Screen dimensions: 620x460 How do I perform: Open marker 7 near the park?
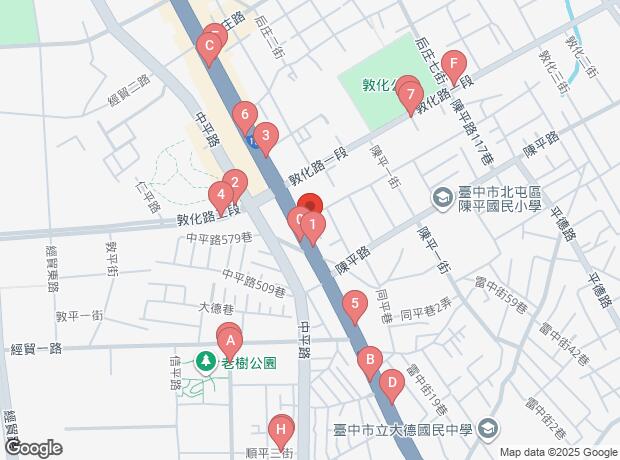coord(410,94)
